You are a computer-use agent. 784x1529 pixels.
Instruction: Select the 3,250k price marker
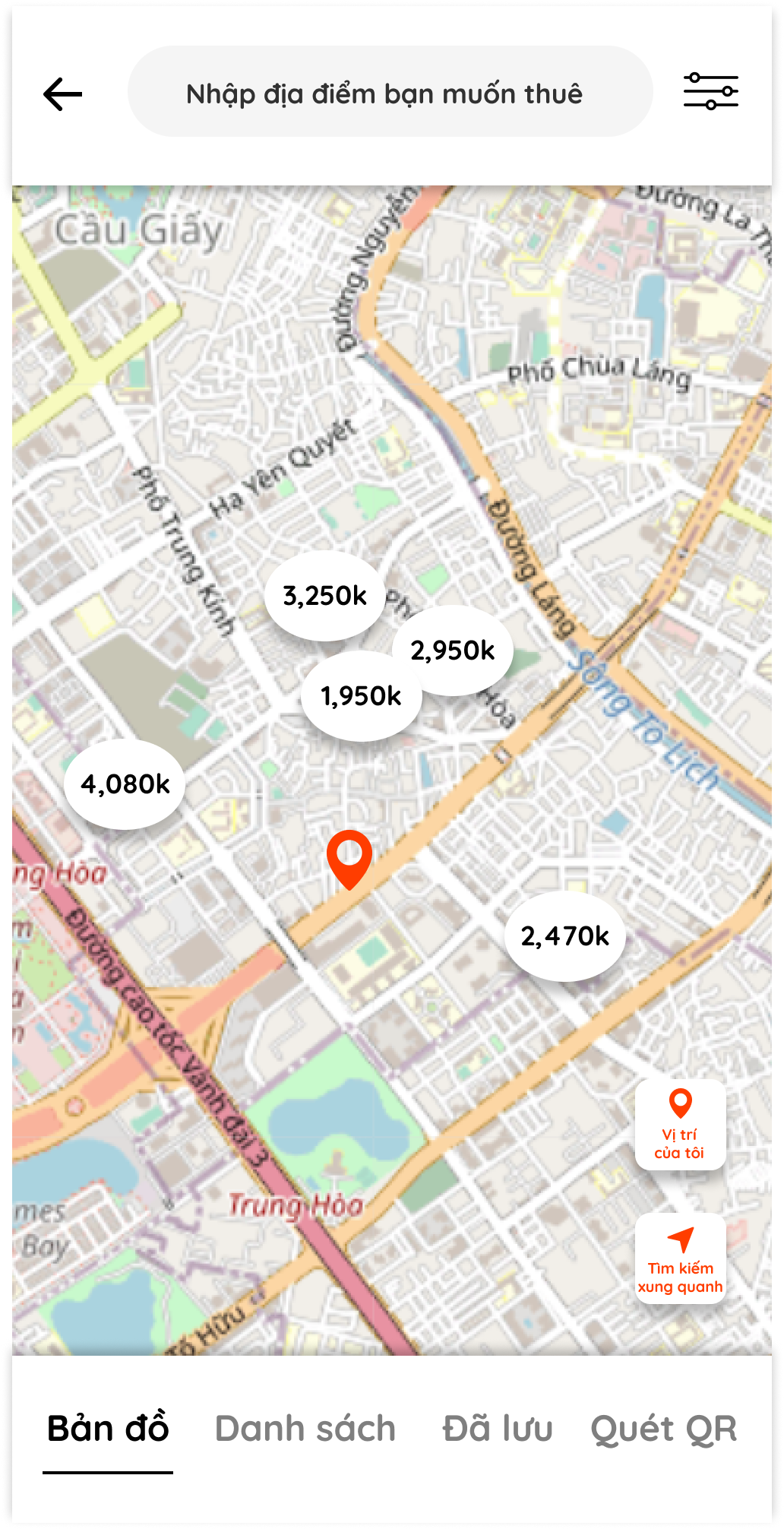[324, 595]
